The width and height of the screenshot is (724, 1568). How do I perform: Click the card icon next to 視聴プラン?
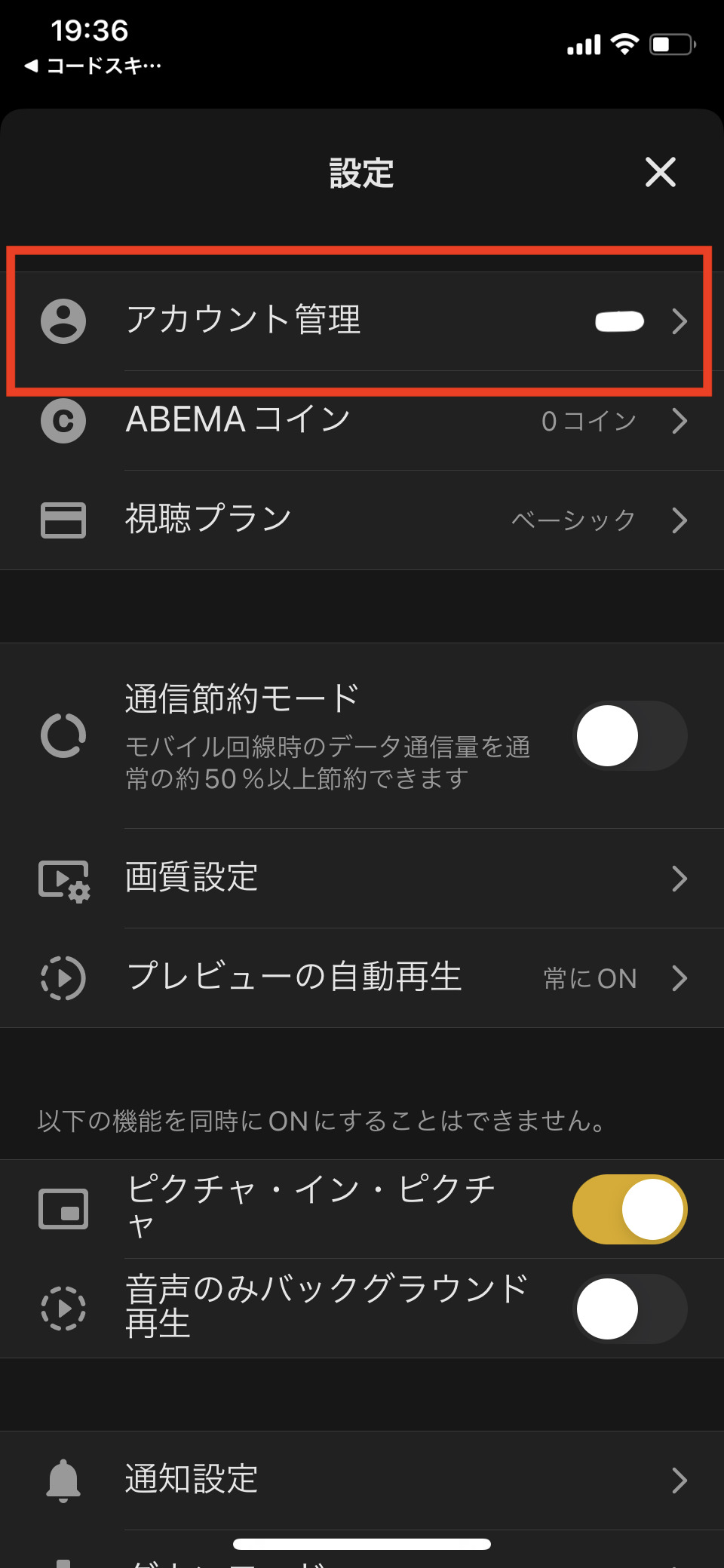point(63,520)
